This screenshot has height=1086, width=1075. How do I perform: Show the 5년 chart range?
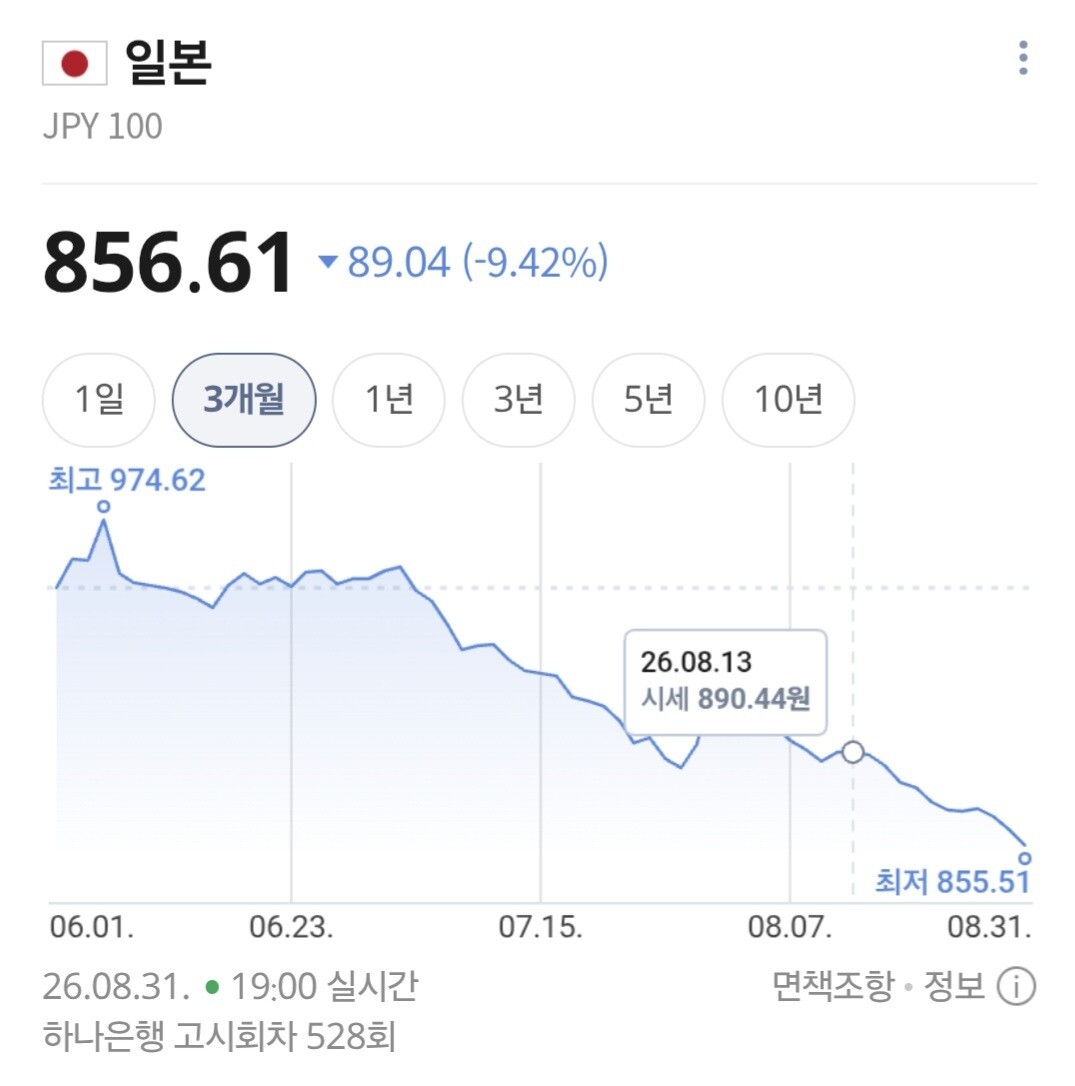(648, 400)
